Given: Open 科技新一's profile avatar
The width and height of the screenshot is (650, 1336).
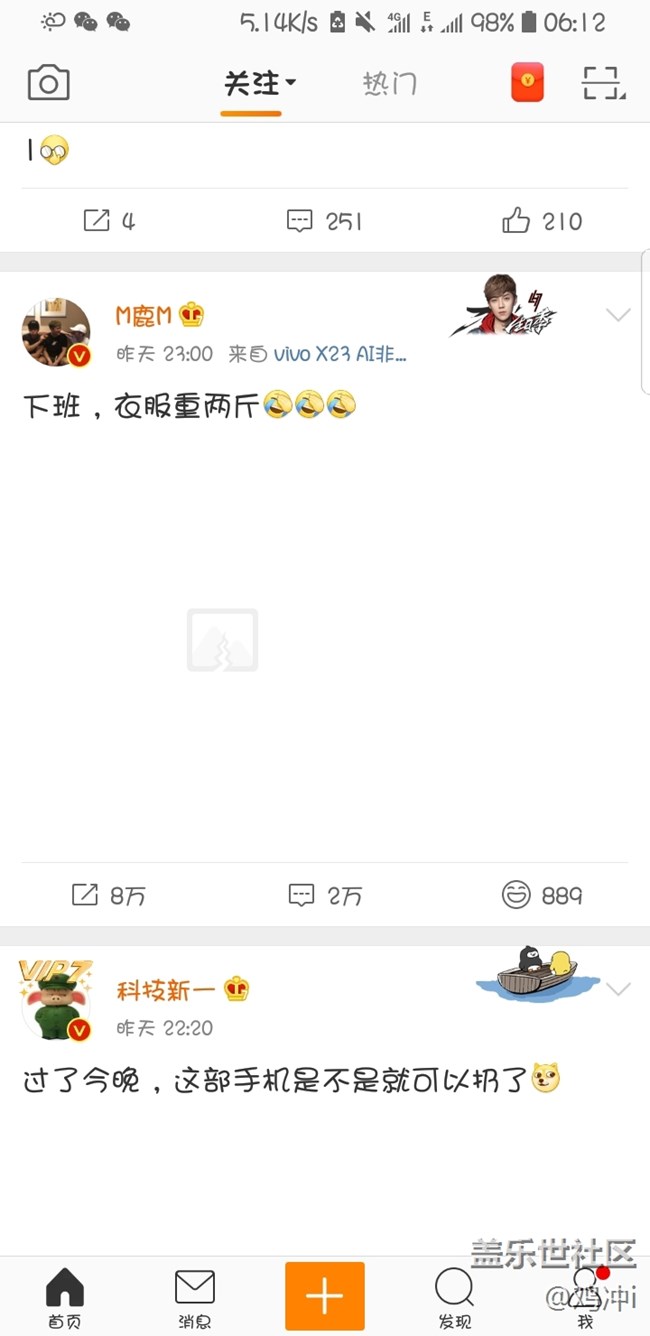Looking at the screenshot, I should (56, 1002).
